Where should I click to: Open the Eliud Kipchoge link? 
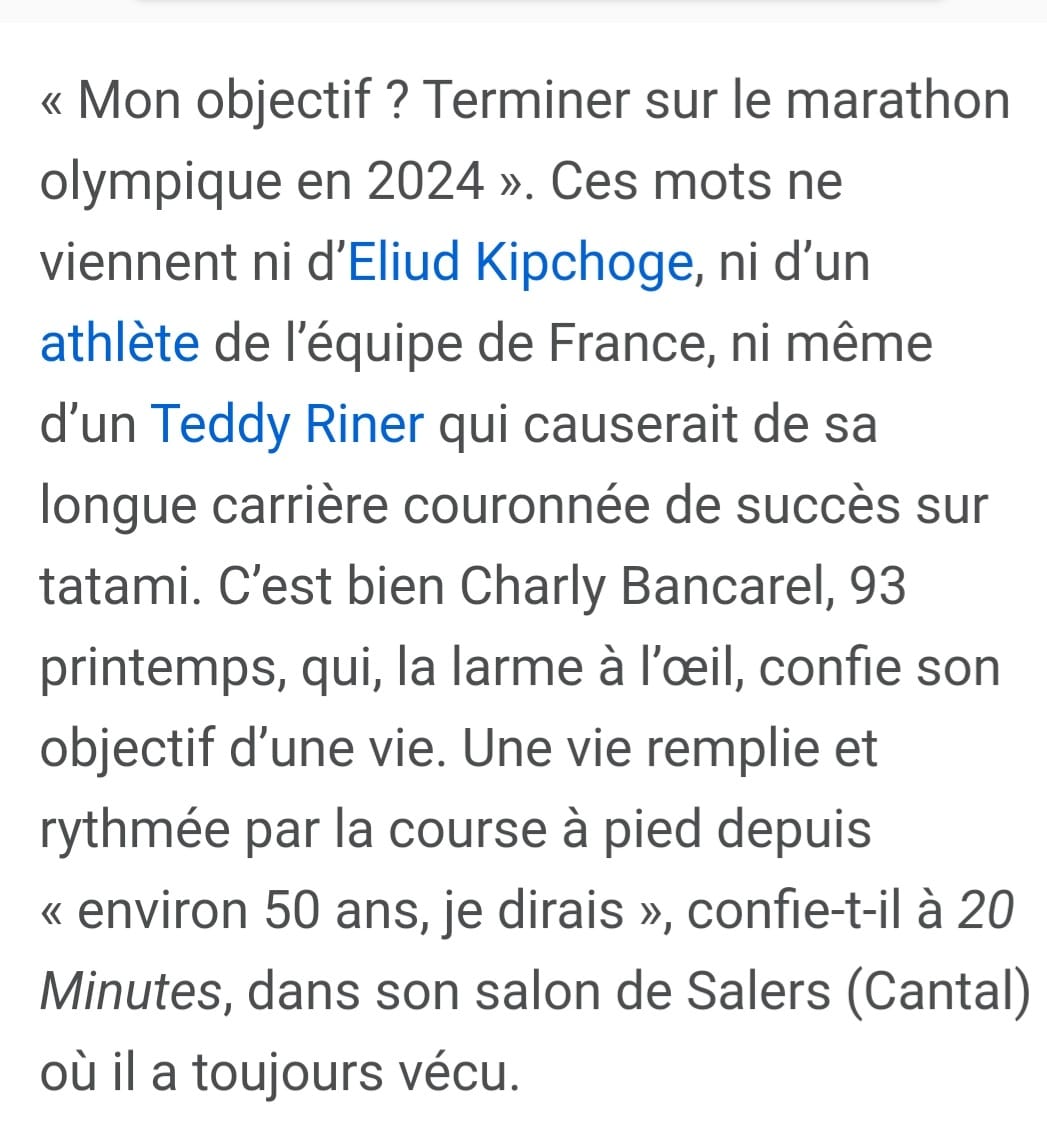(519, 263)
